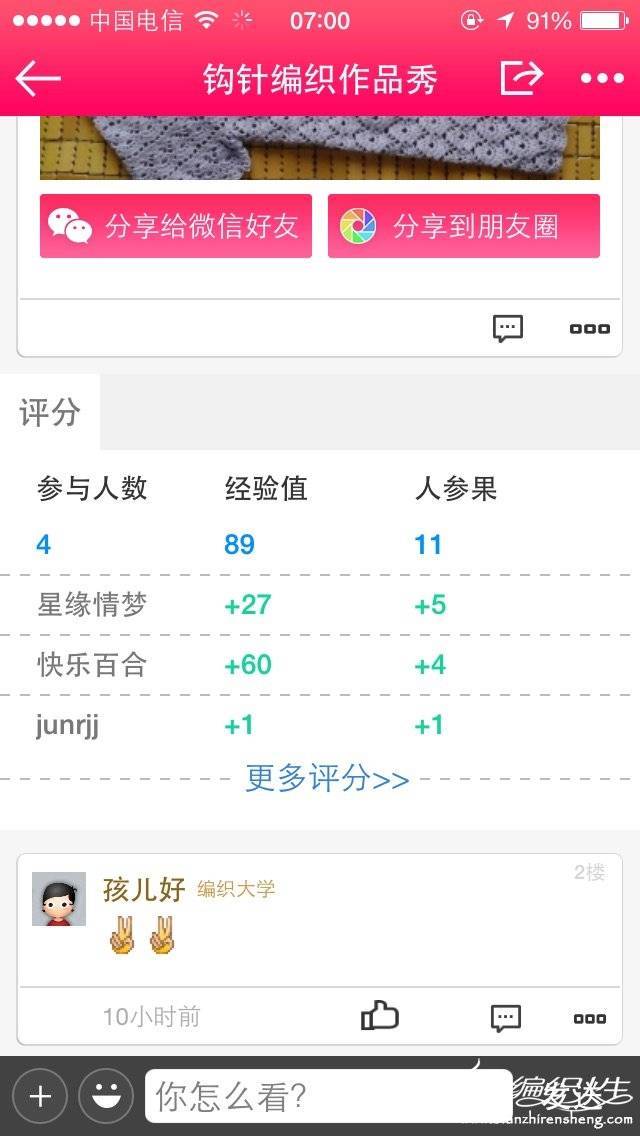Screen dimensions: 640x1136
Task: Focus the 你怎么看? reply input field
Action: [x=328, y=1096]
